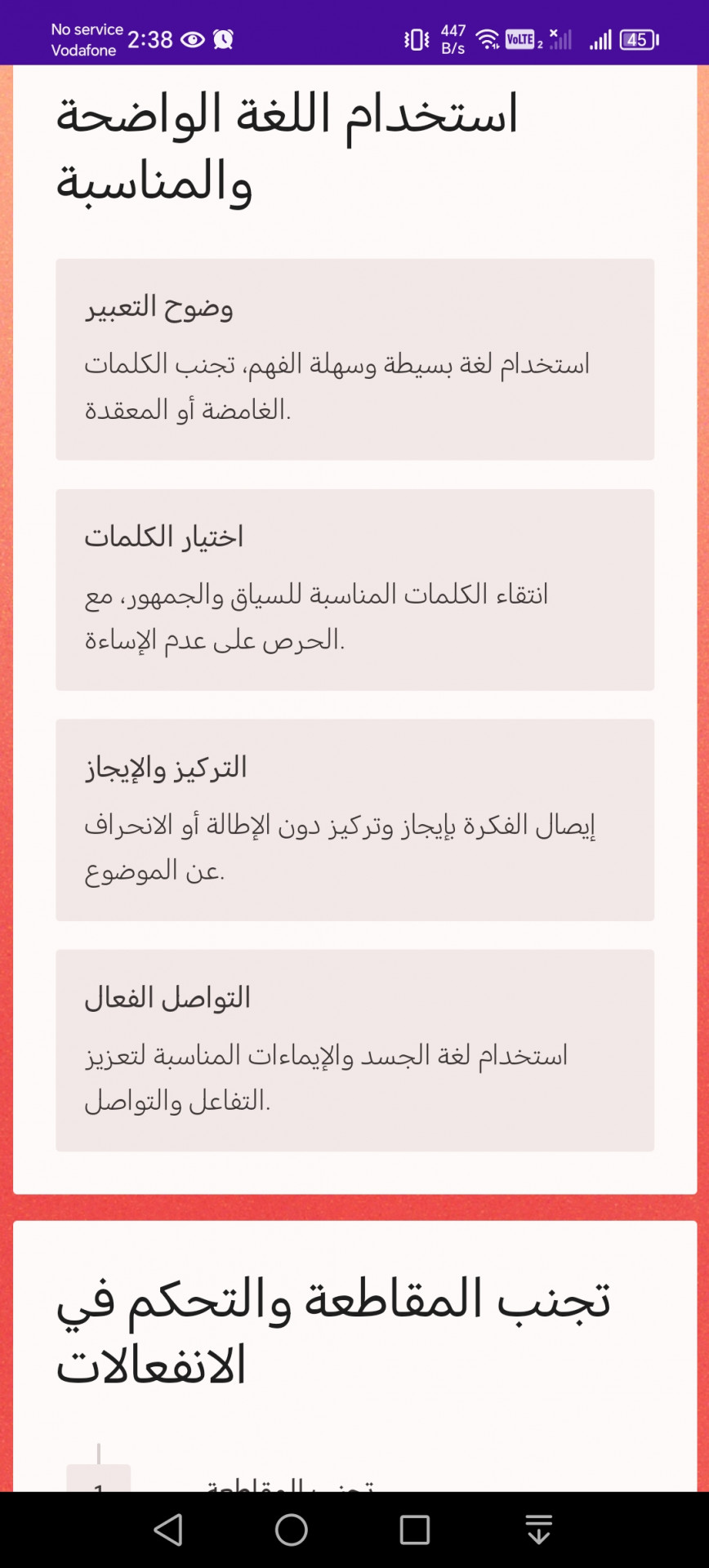The height and width of the screenshot is (1568, 709).
Task: Open the recent apps overview
Action: (415, 1530)
